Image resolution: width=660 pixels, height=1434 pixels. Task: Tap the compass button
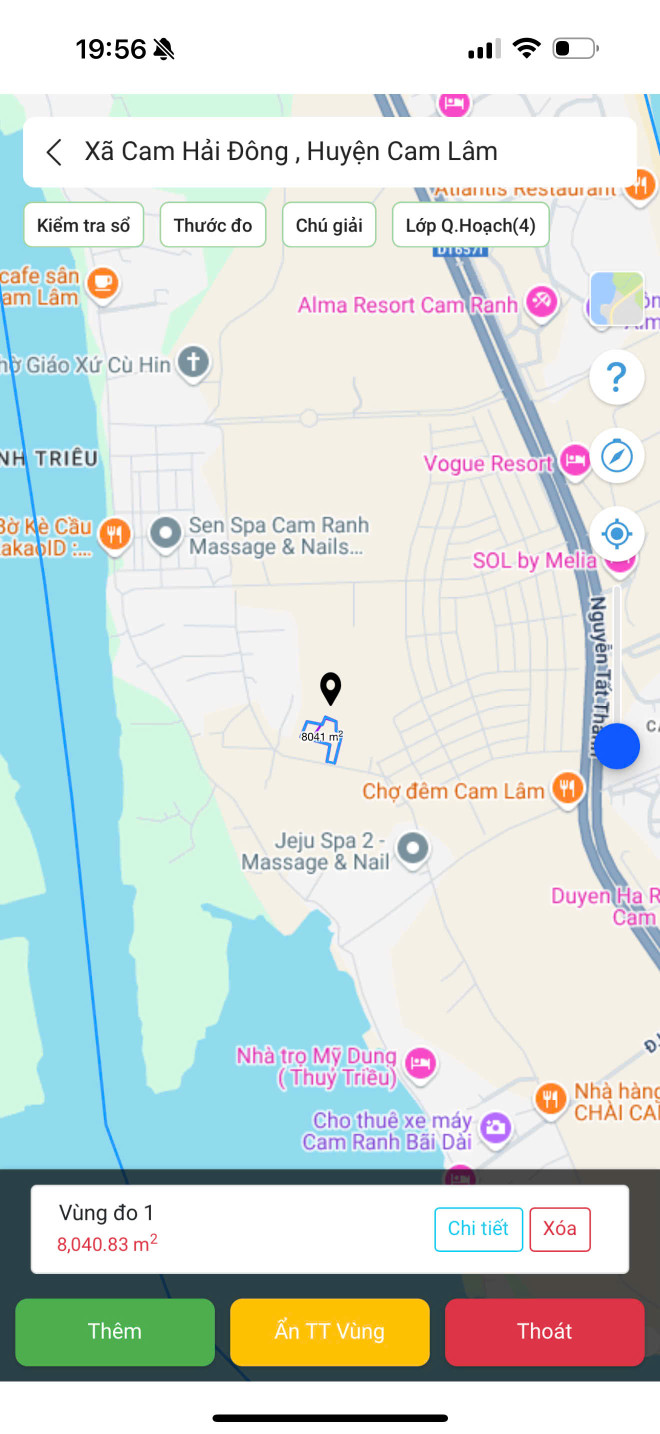tap(616, 456)
